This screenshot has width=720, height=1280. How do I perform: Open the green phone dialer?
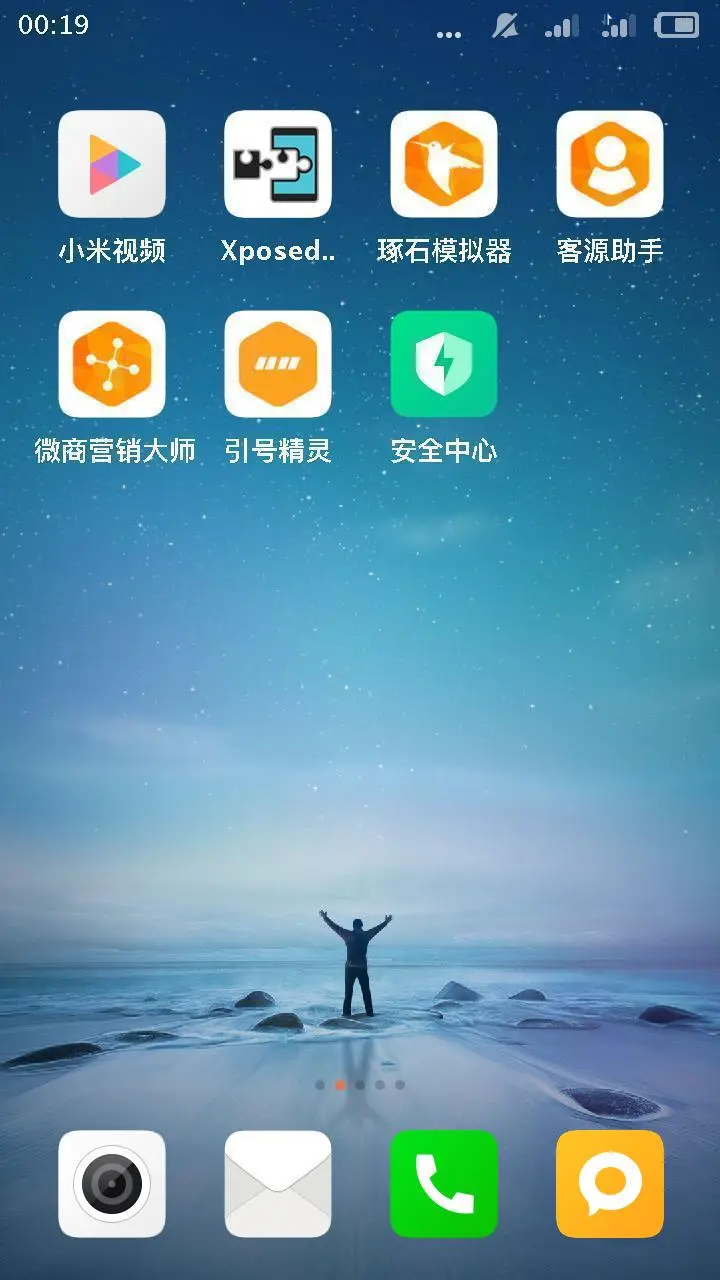tap(444, 1184)
